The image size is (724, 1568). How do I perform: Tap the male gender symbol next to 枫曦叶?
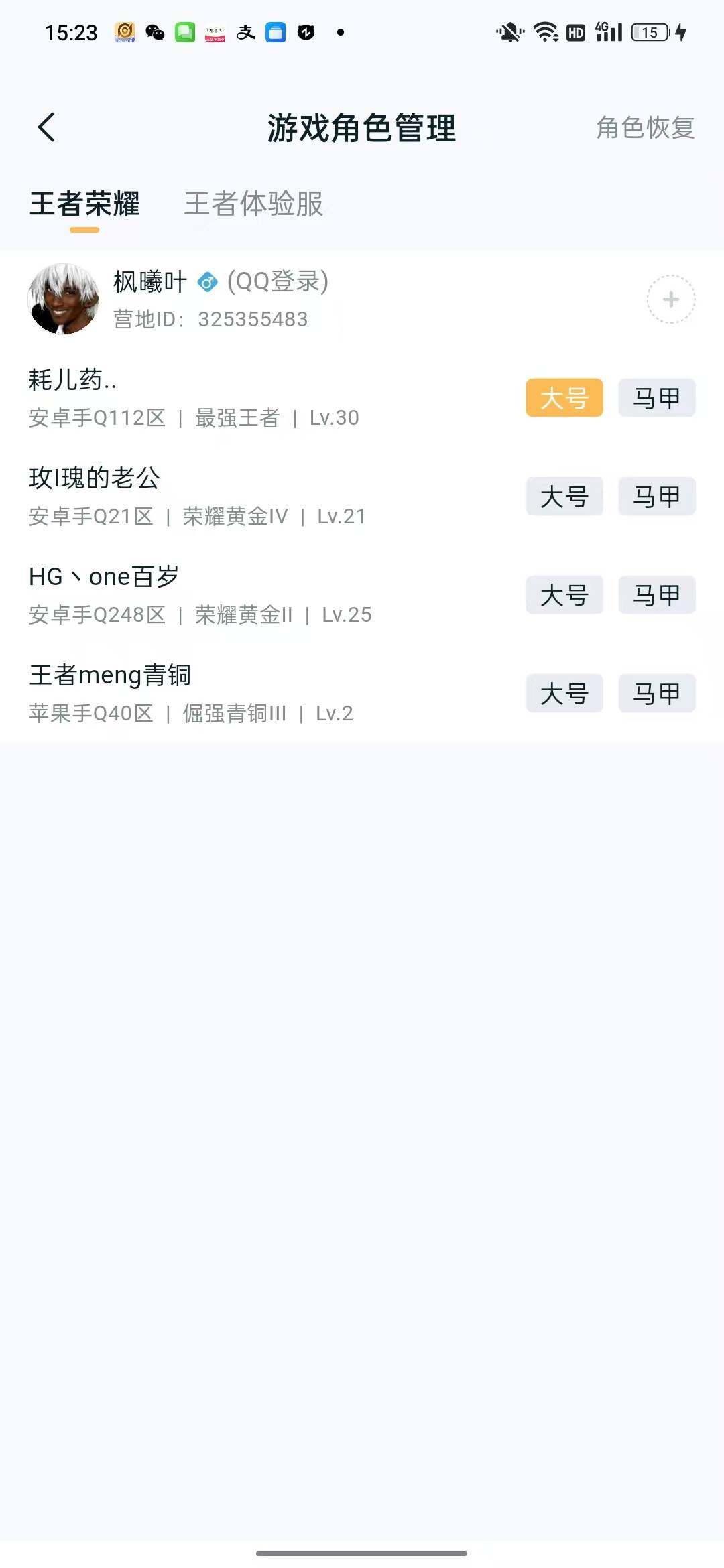click(x=207, y=283)
